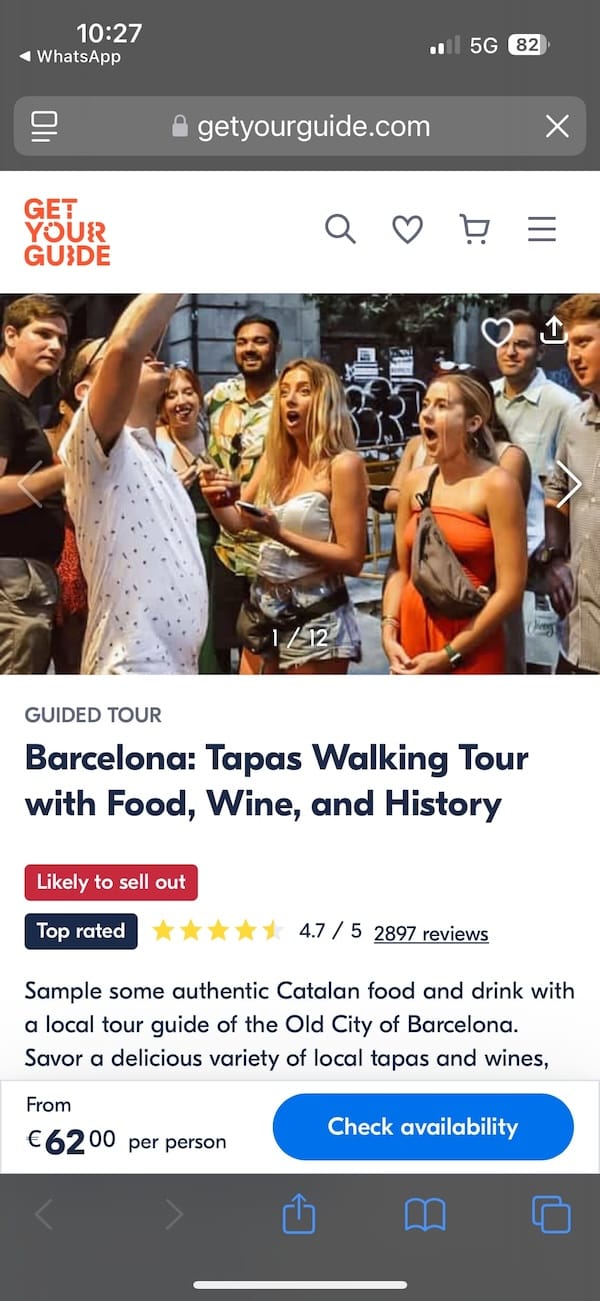600x1301 pixels.
Task: Return to WhatsApp via the back link
Action: pos(70,57)
